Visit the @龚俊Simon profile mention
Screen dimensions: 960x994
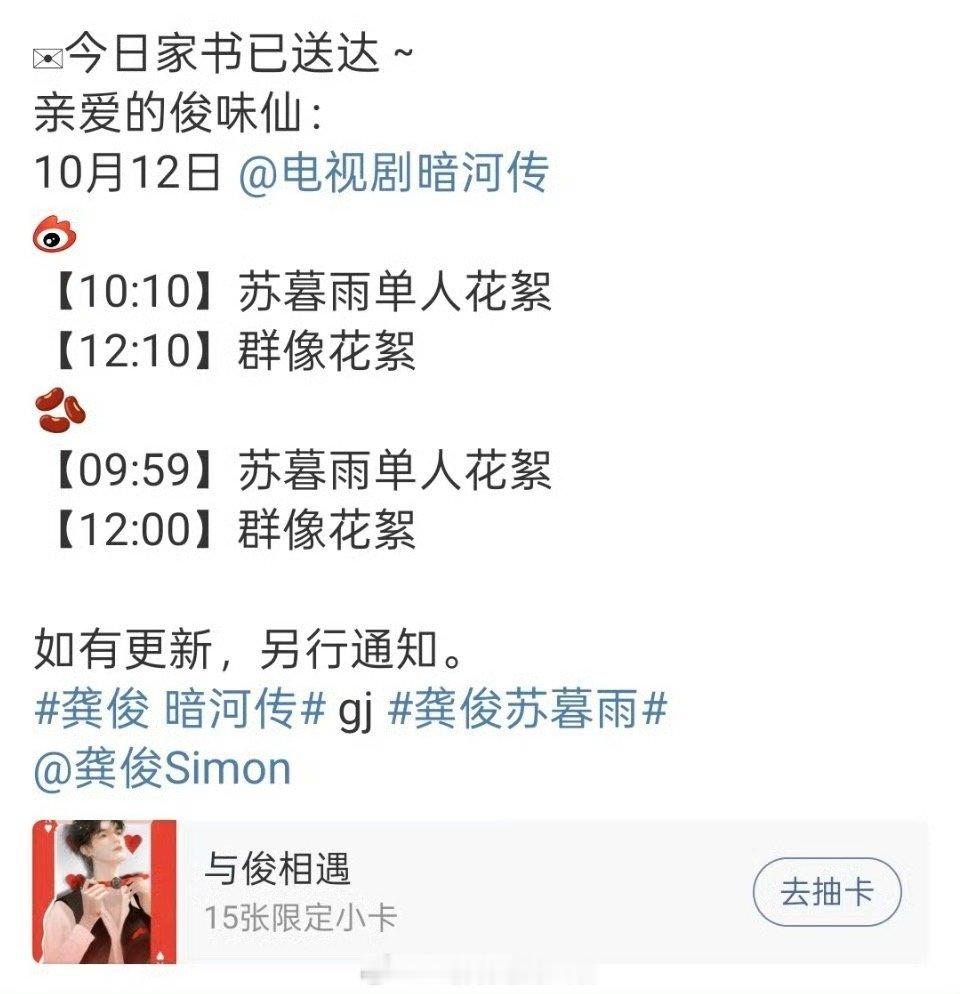tap(162, 769)
